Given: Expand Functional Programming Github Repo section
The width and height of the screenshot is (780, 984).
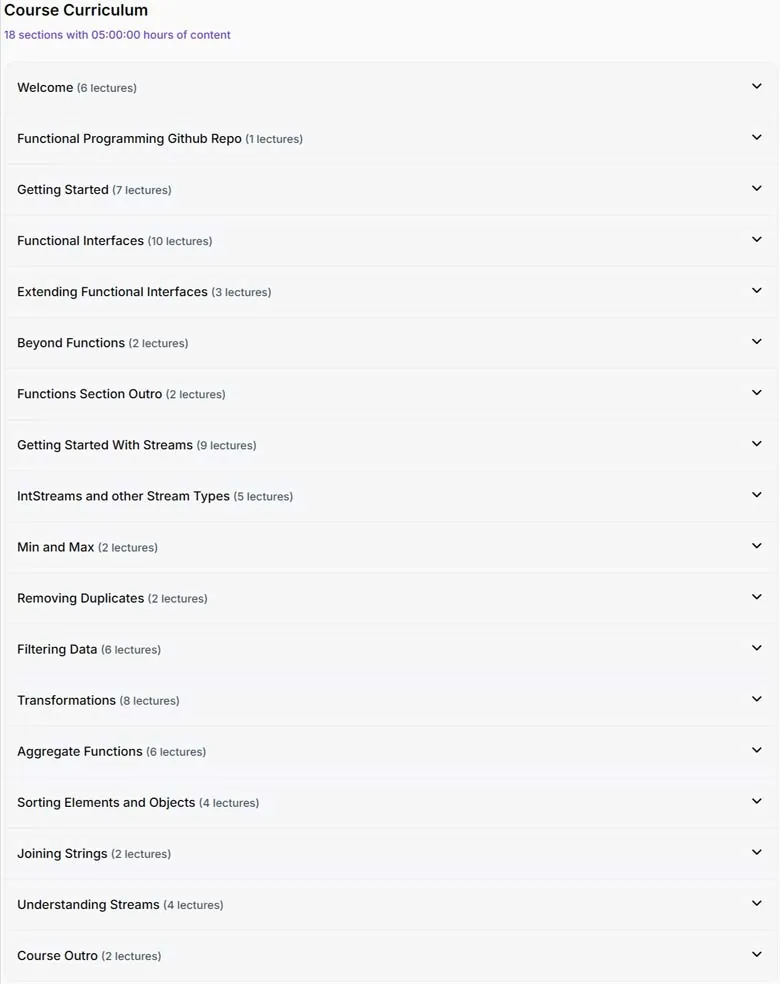Looking at the screenshot, I should [x=390, y=138].
